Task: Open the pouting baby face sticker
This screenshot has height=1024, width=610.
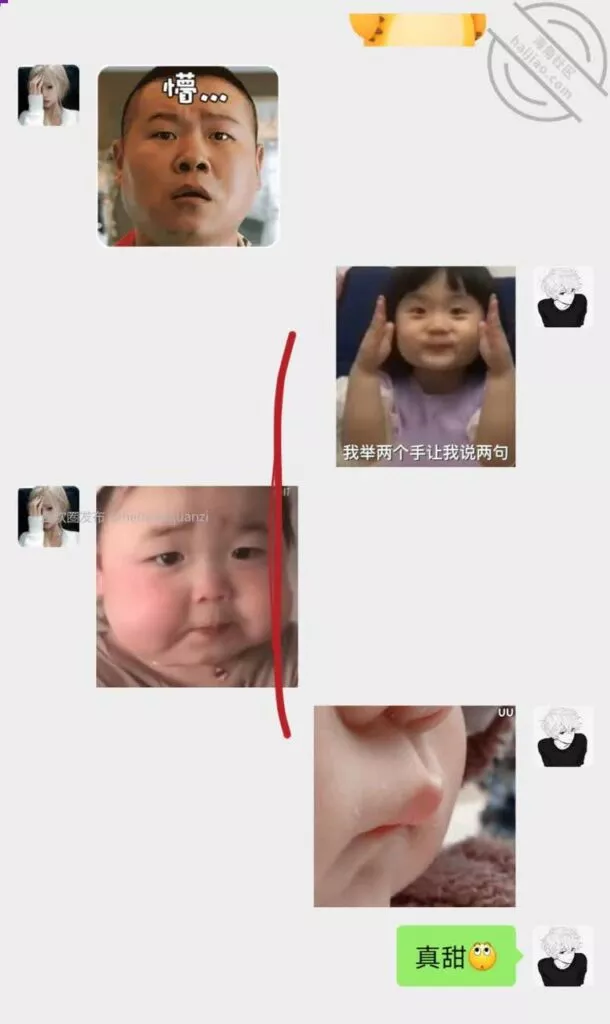Action: 196,586
